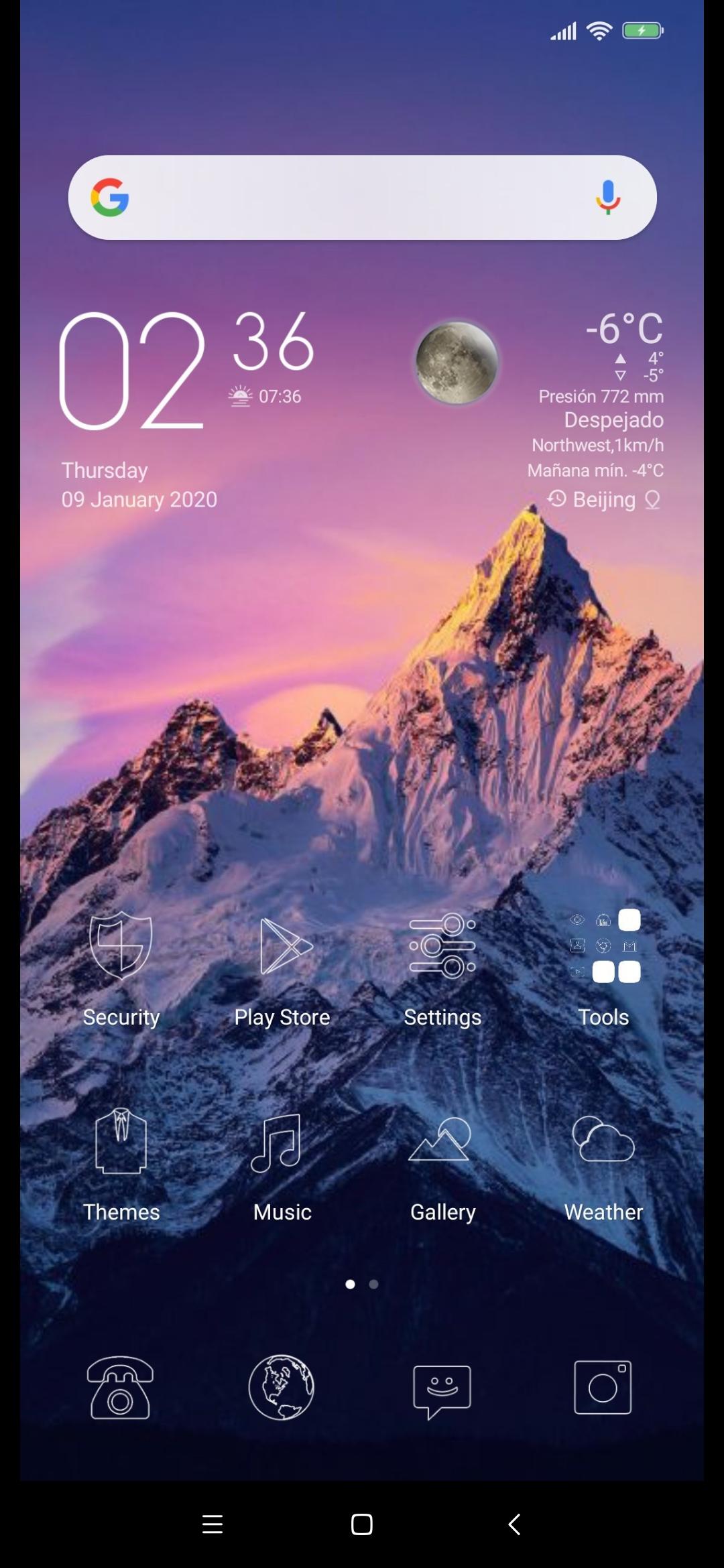Open recent apps from the navigation bar

tap(213, 1524)
